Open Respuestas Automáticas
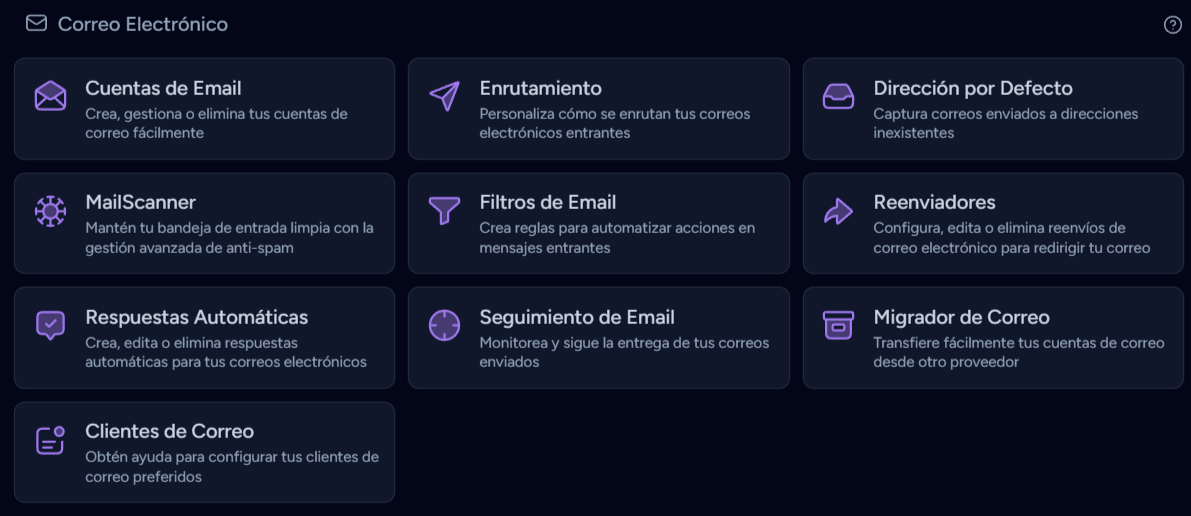The width and height of the screenshot is (1191, 516). pyautogui.click(x=204, y=338)
